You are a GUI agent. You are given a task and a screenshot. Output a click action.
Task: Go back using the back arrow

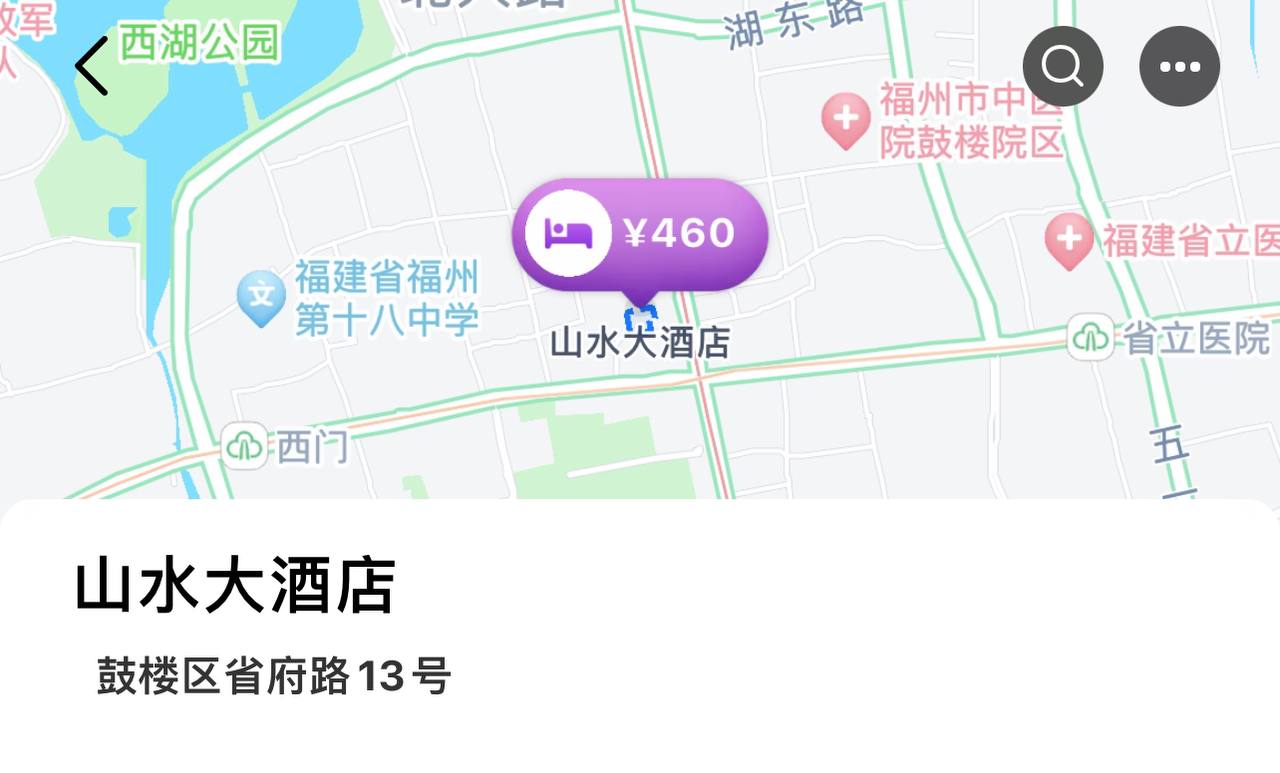tap(91, 66)
